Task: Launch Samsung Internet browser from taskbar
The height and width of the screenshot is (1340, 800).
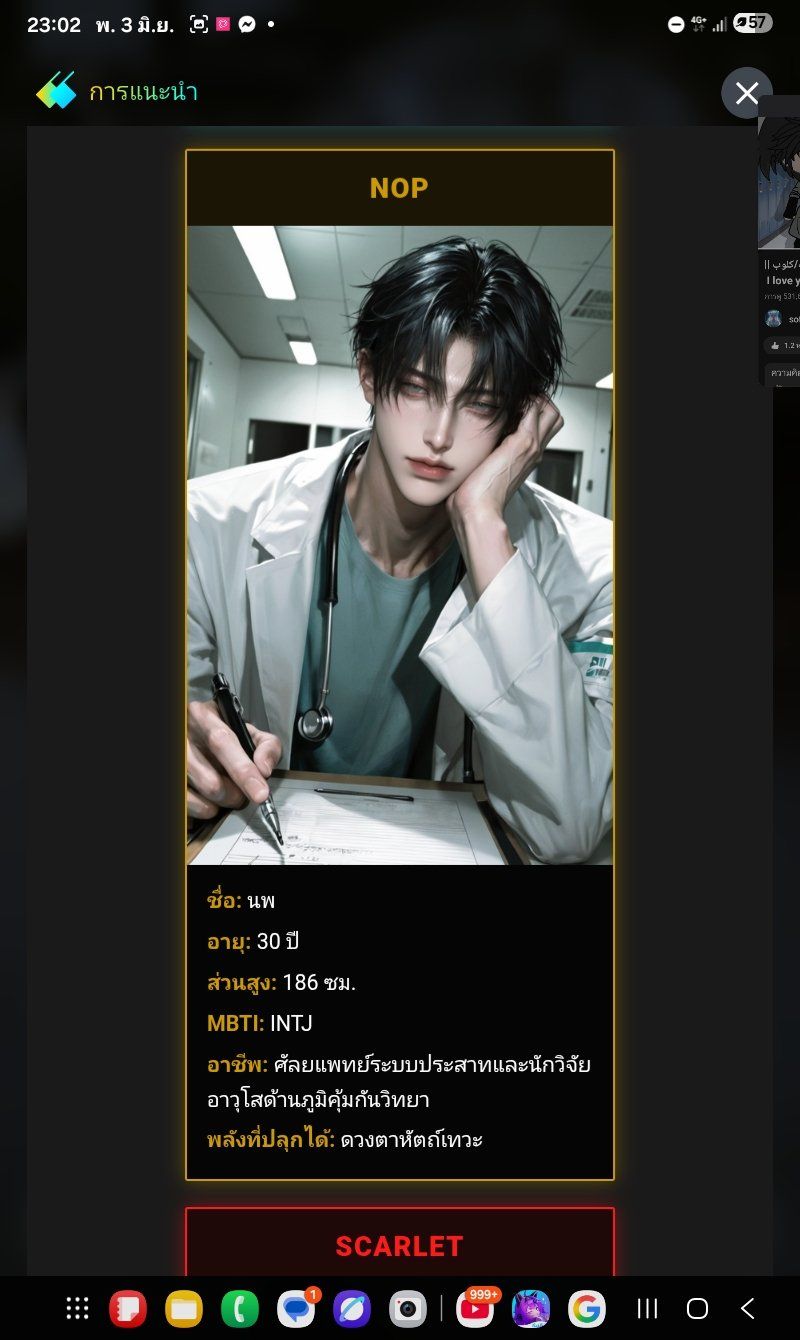Action: (352, 1308)
